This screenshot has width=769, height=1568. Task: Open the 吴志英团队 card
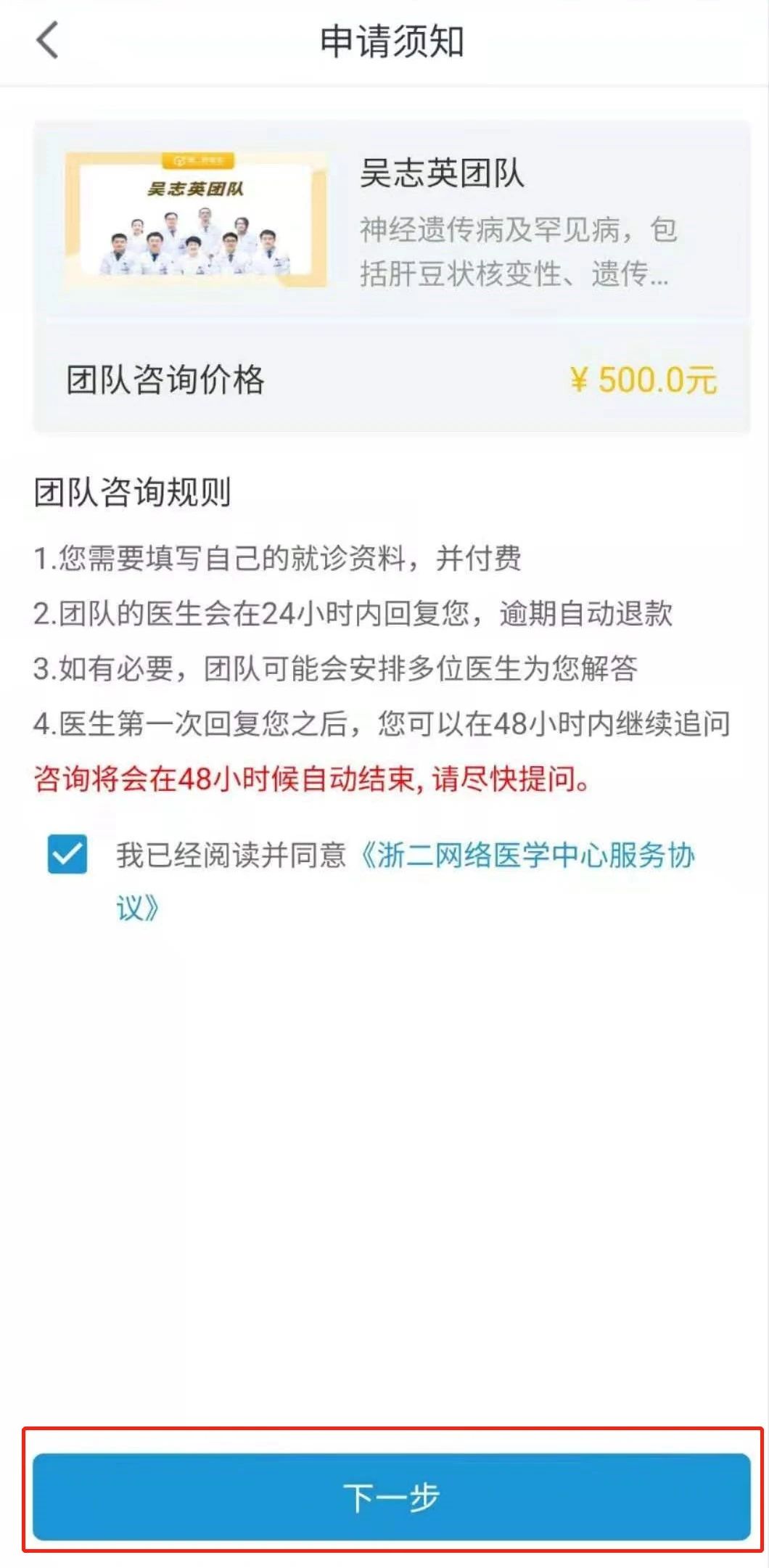(392, 220)
